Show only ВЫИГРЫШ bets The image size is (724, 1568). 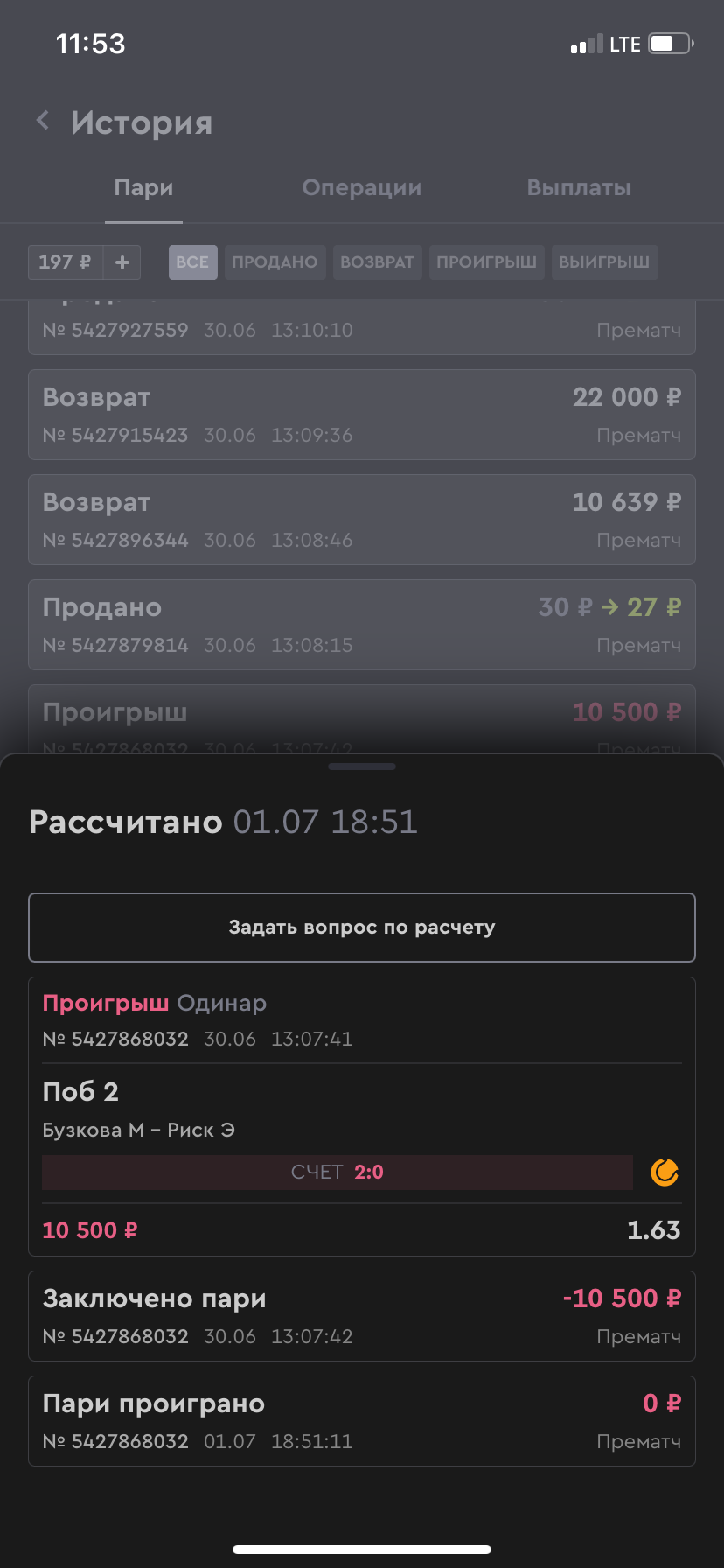tap(604, 262)
